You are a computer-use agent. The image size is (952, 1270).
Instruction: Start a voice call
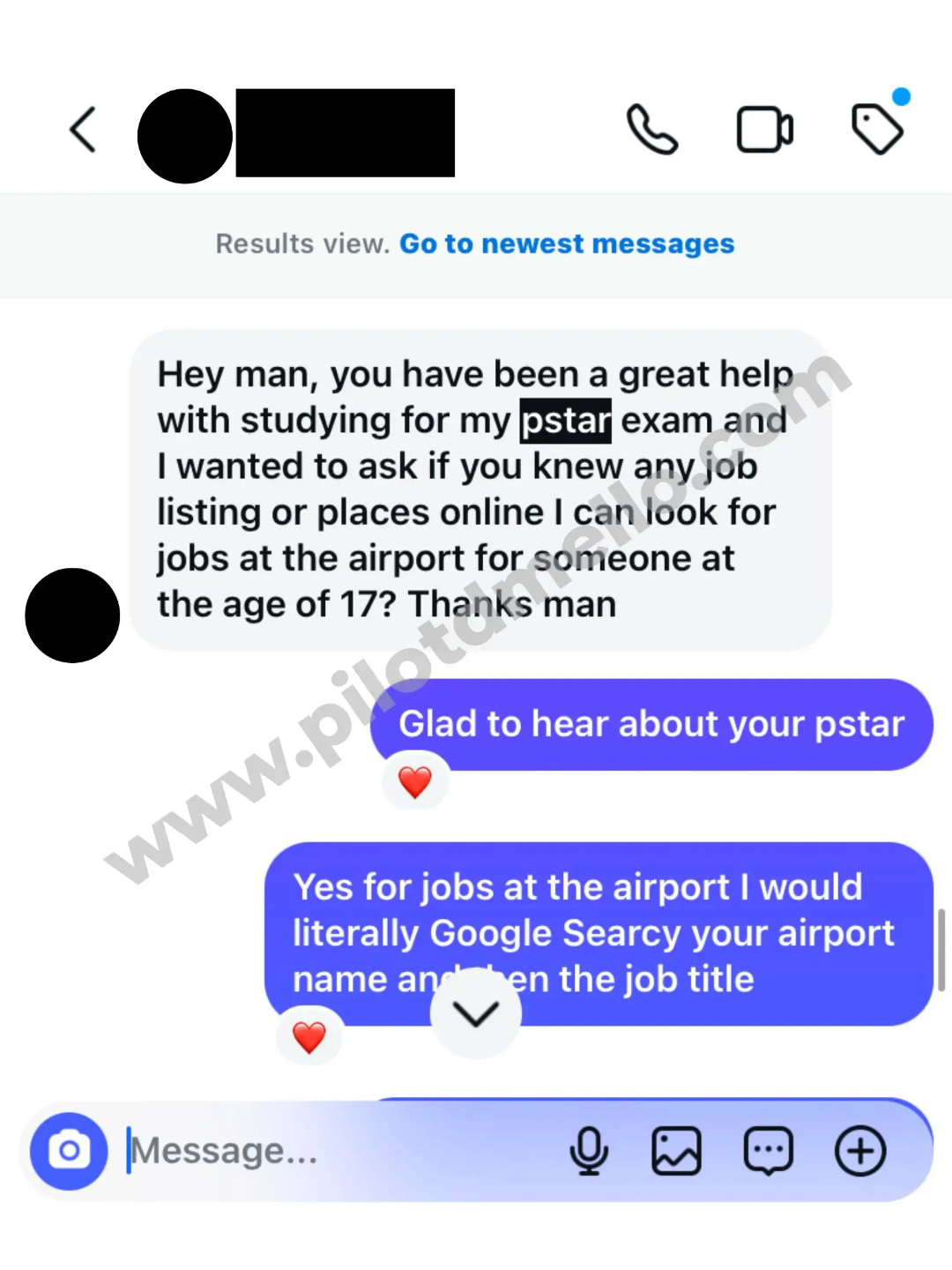click(x=652, y=130)
